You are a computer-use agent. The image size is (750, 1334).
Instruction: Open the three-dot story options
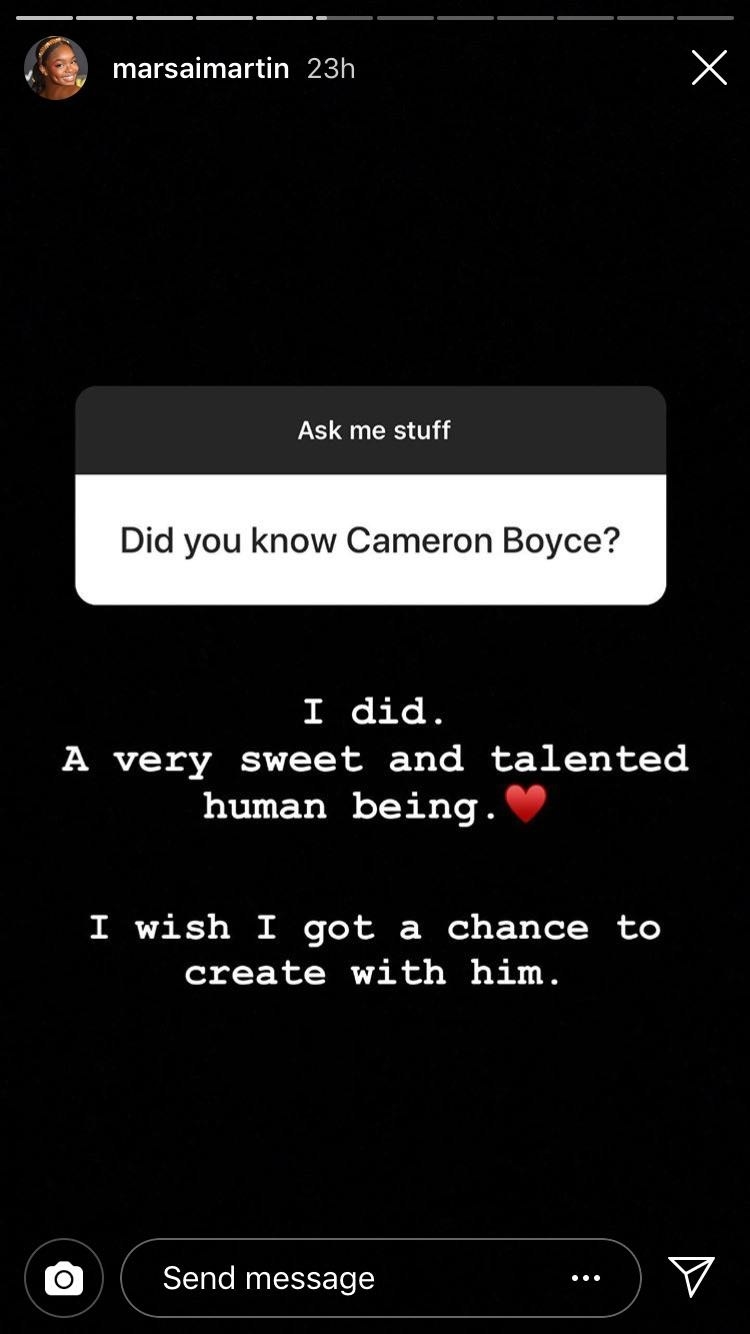tap(586, 1278)
